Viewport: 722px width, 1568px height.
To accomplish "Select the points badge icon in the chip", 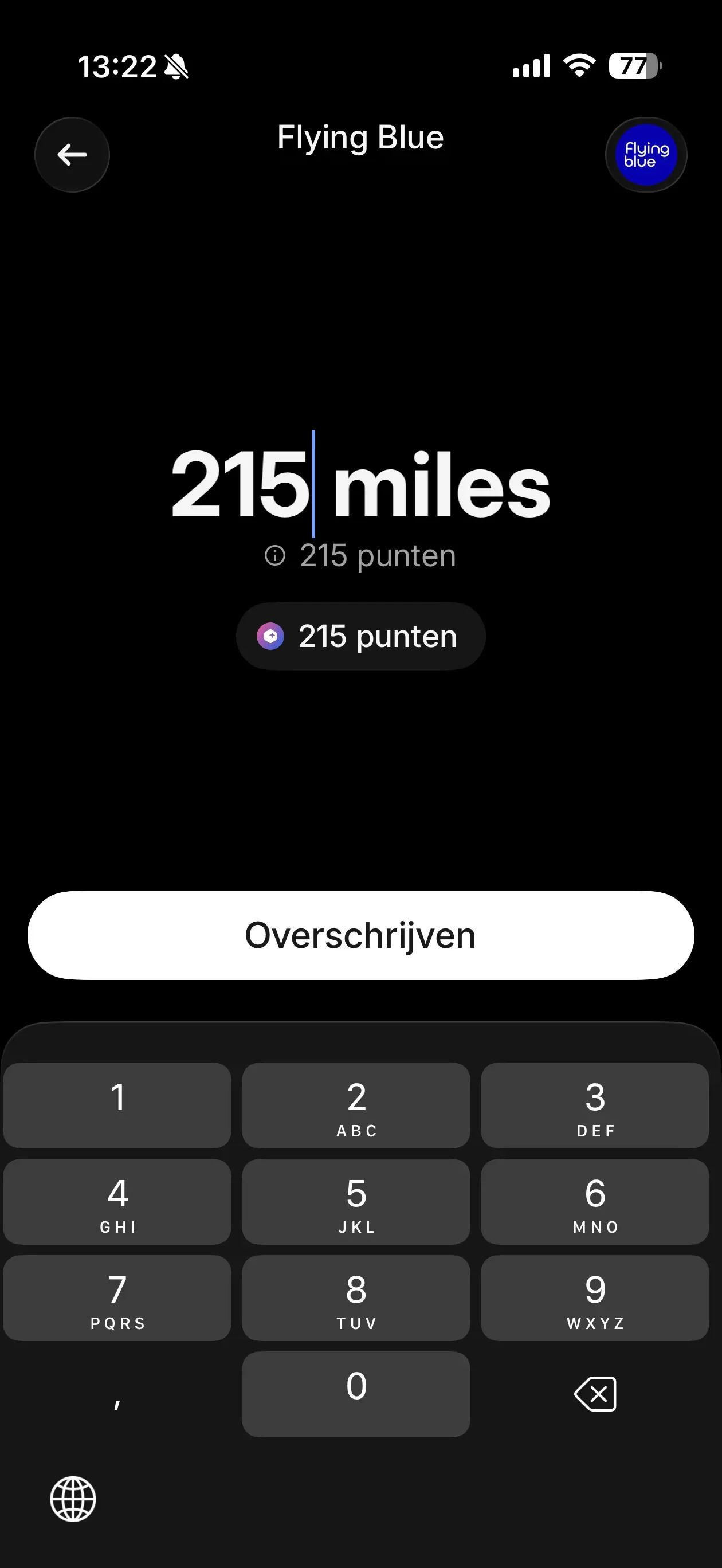I will (270, 636).
